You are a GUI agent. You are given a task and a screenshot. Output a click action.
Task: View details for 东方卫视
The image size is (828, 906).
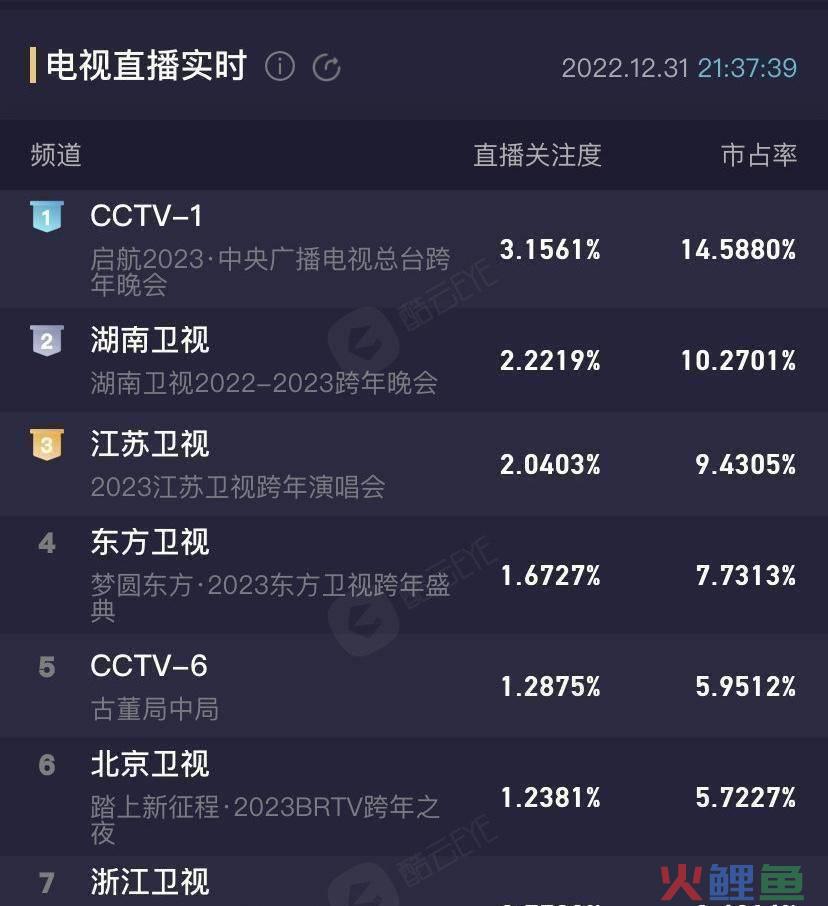pos(414,575)
